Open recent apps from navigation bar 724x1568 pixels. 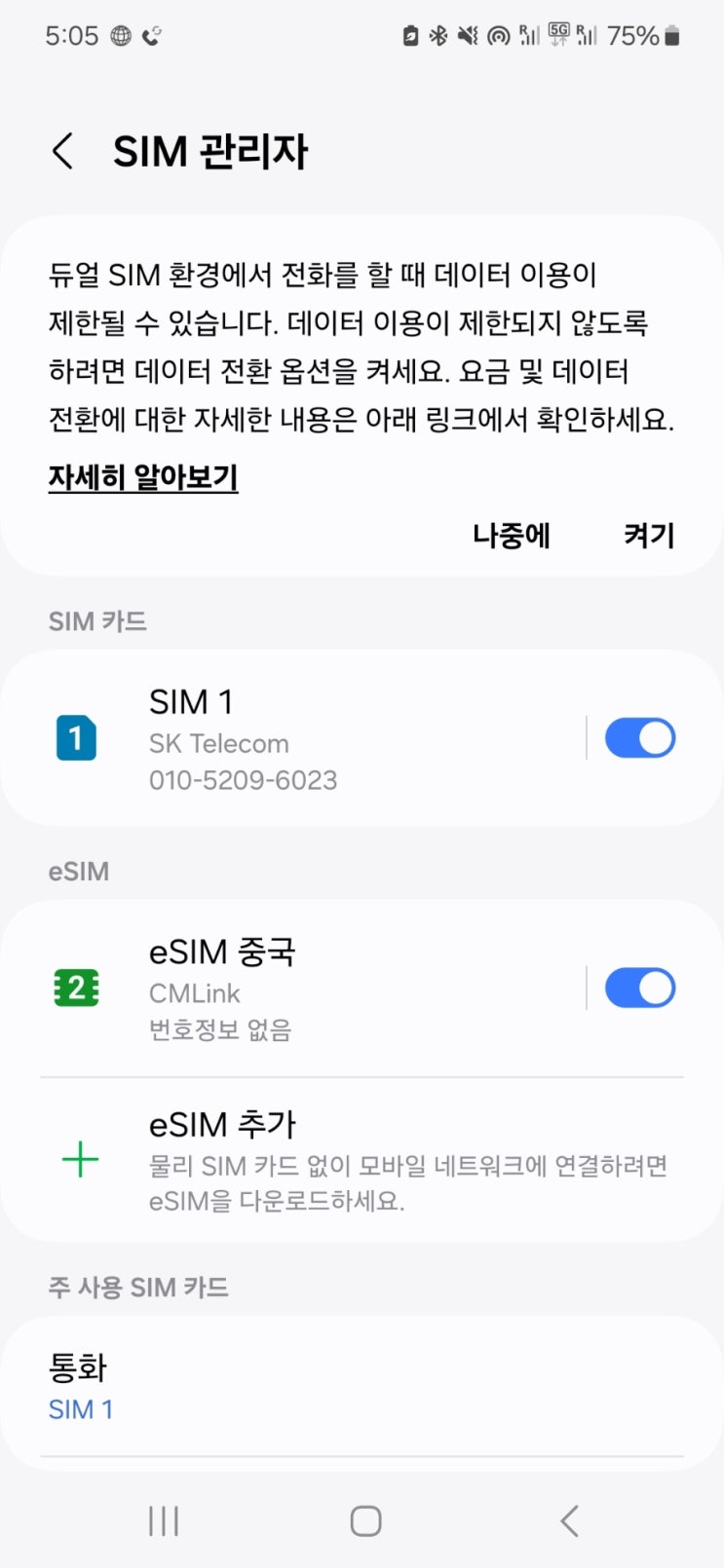point(164,1521)
